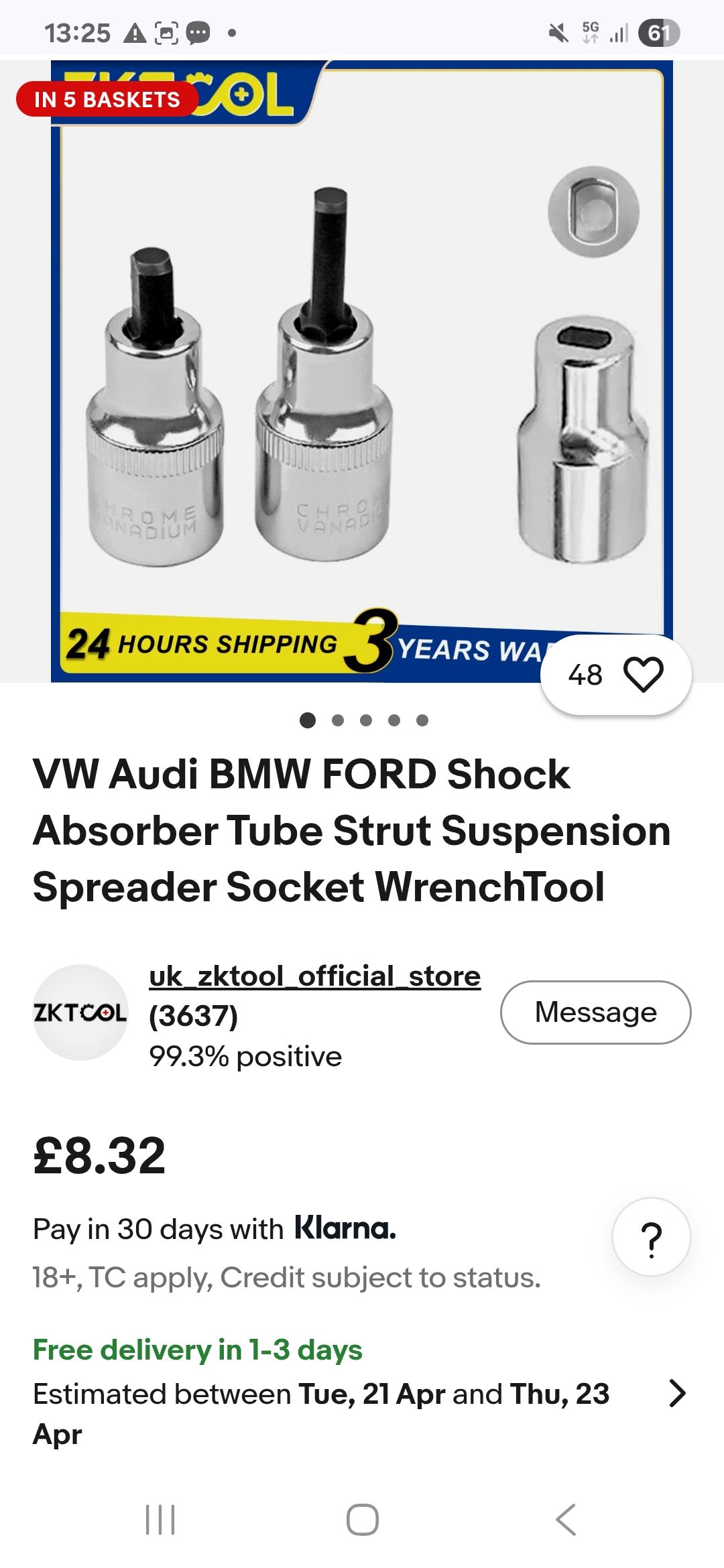Open the product image in full view
724x1568 pixels.
coord(362,375)
